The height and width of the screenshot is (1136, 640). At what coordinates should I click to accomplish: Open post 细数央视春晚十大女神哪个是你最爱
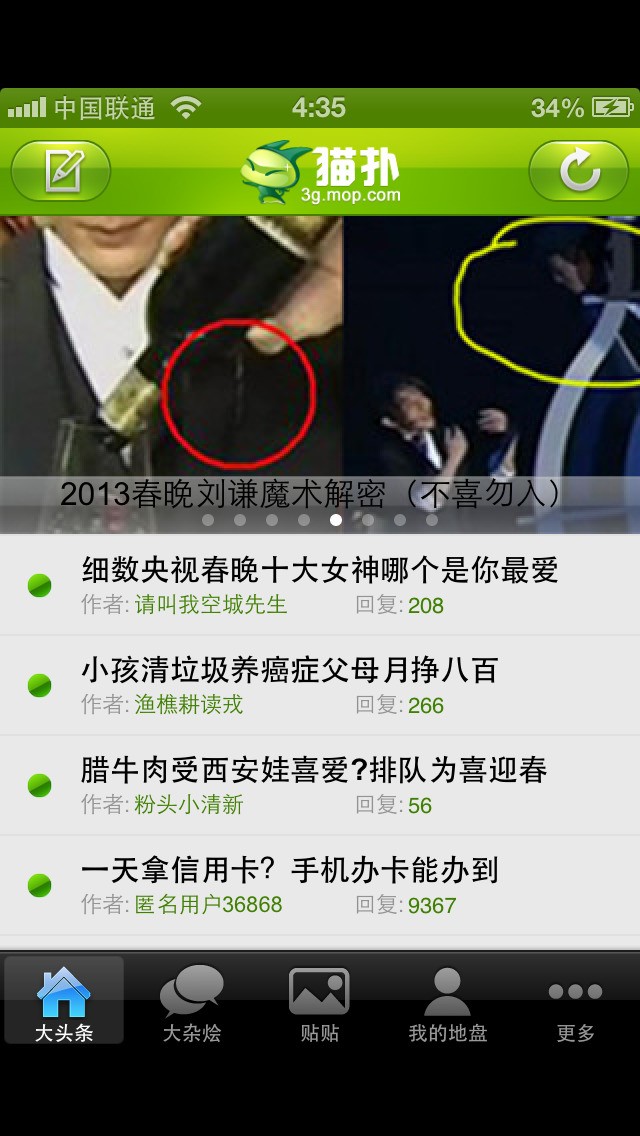[320, 585]
